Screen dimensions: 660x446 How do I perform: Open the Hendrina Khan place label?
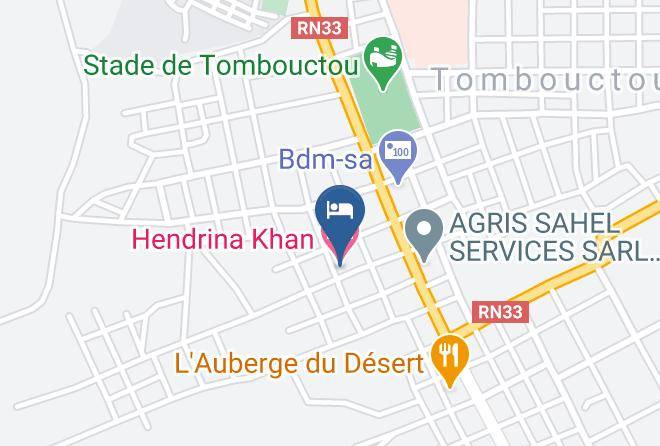pos(223,239)
